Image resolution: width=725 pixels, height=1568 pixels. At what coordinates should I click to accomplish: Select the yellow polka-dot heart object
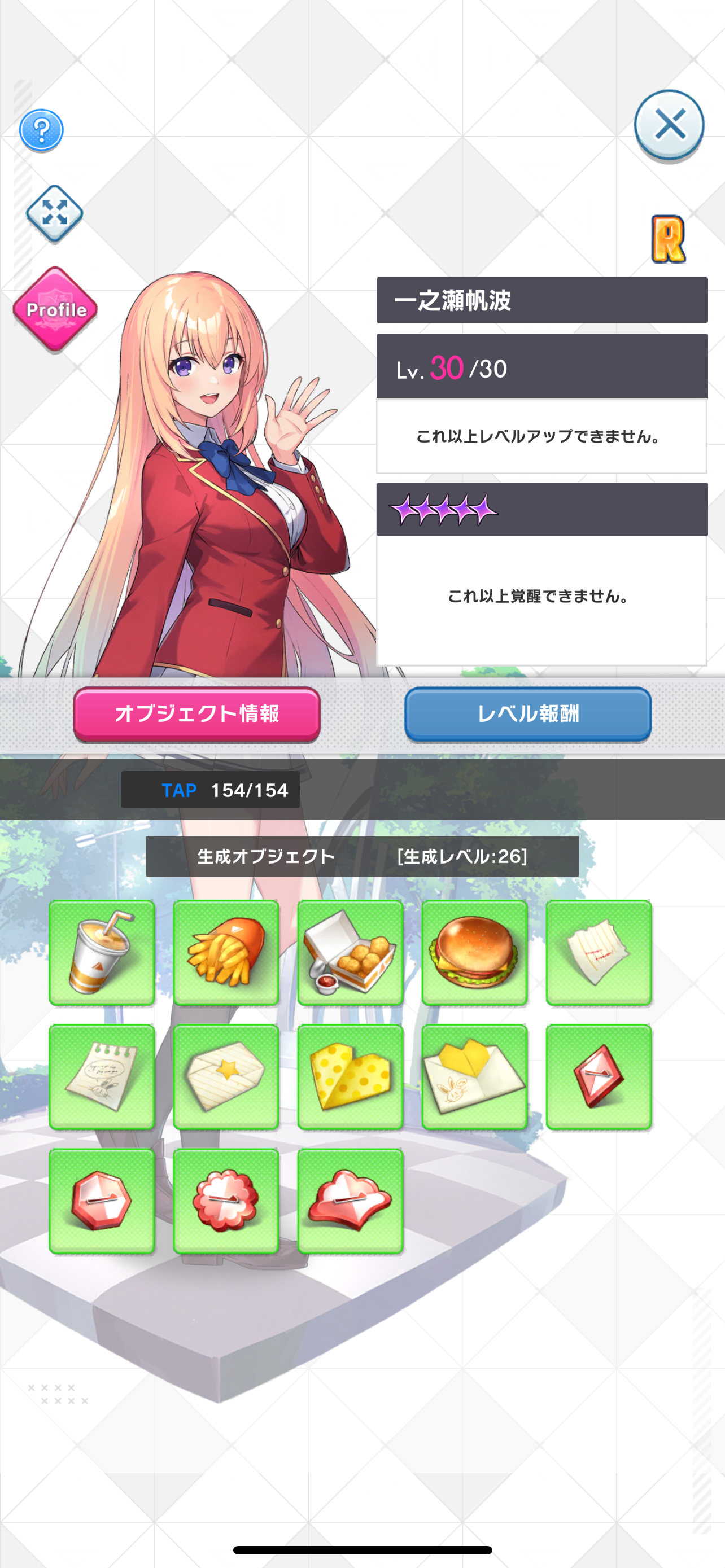coord(350,1077)
